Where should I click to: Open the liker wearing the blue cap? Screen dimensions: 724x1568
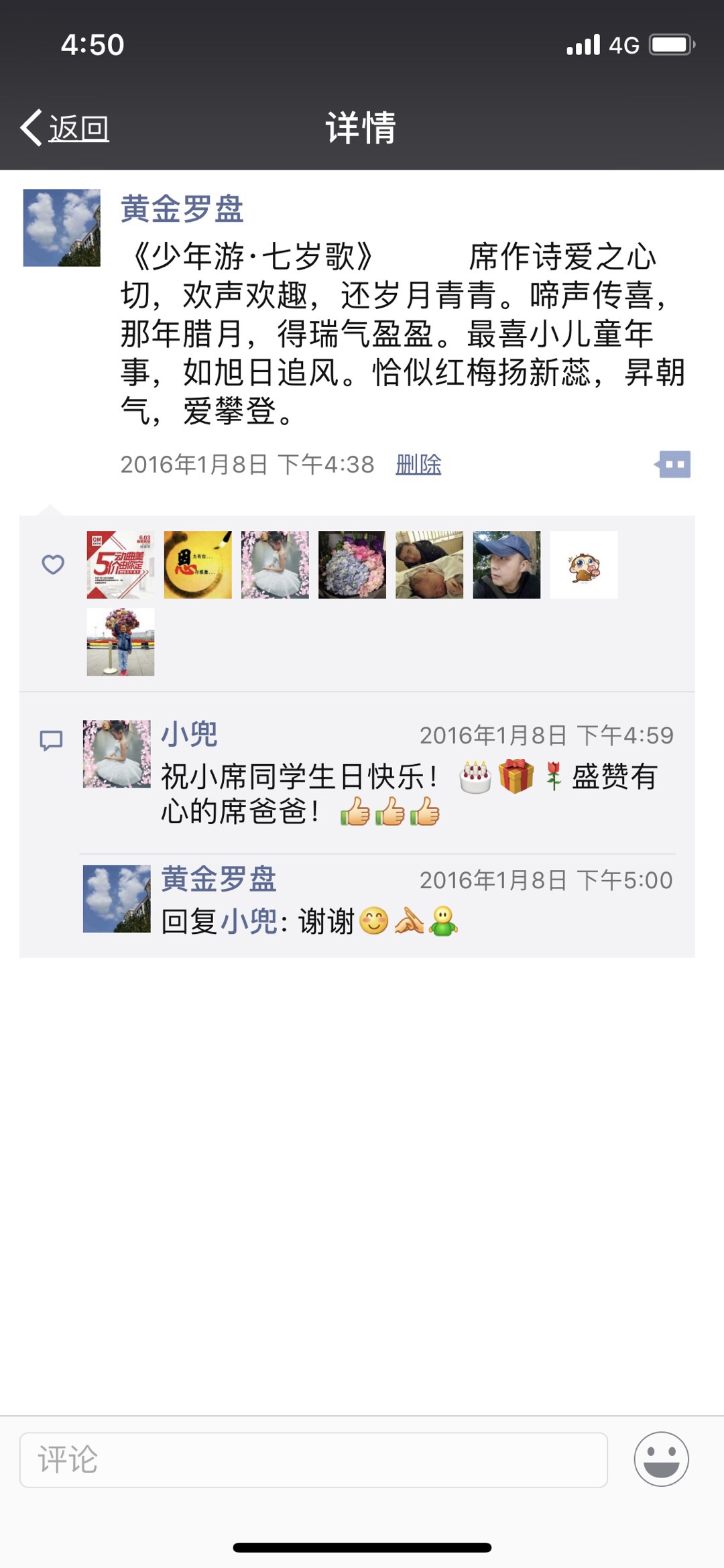pyautogui.click(x=506, y=564)
